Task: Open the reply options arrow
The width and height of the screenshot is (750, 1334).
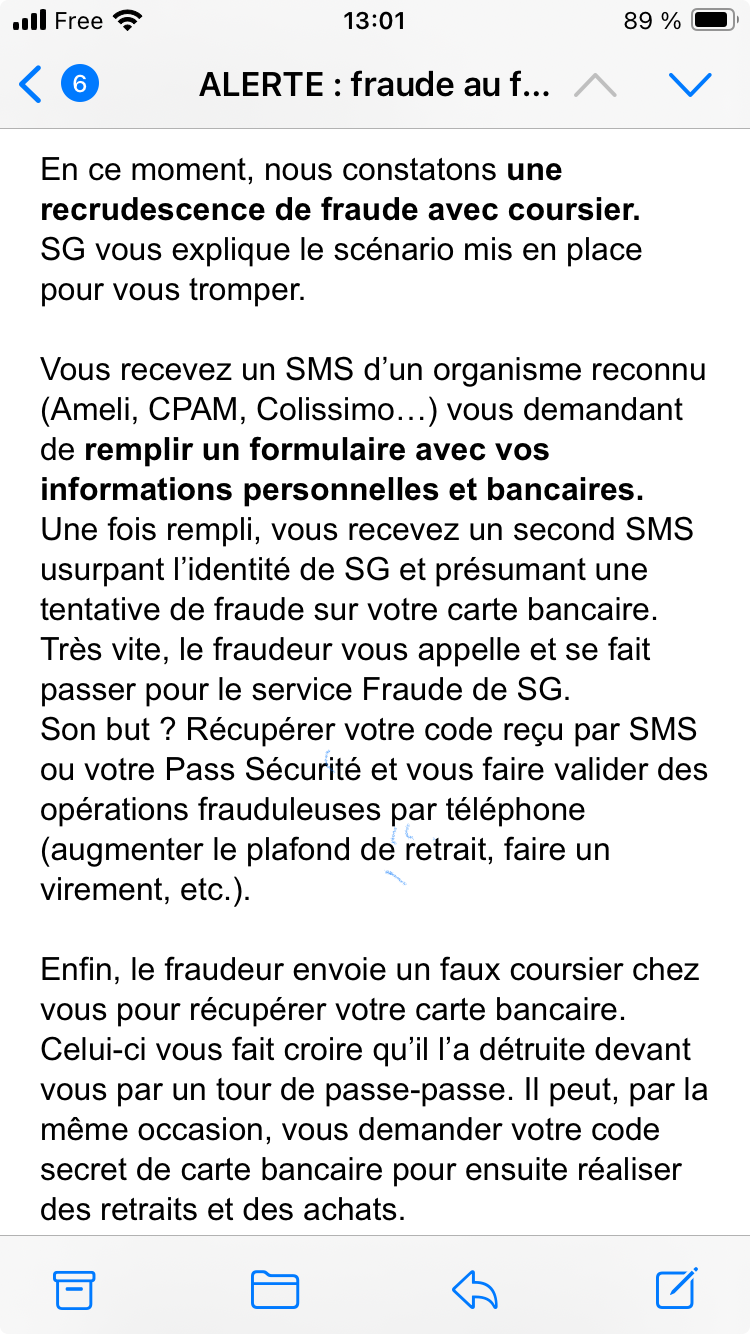Action: pyautogui.click(x=475, y=1289)
